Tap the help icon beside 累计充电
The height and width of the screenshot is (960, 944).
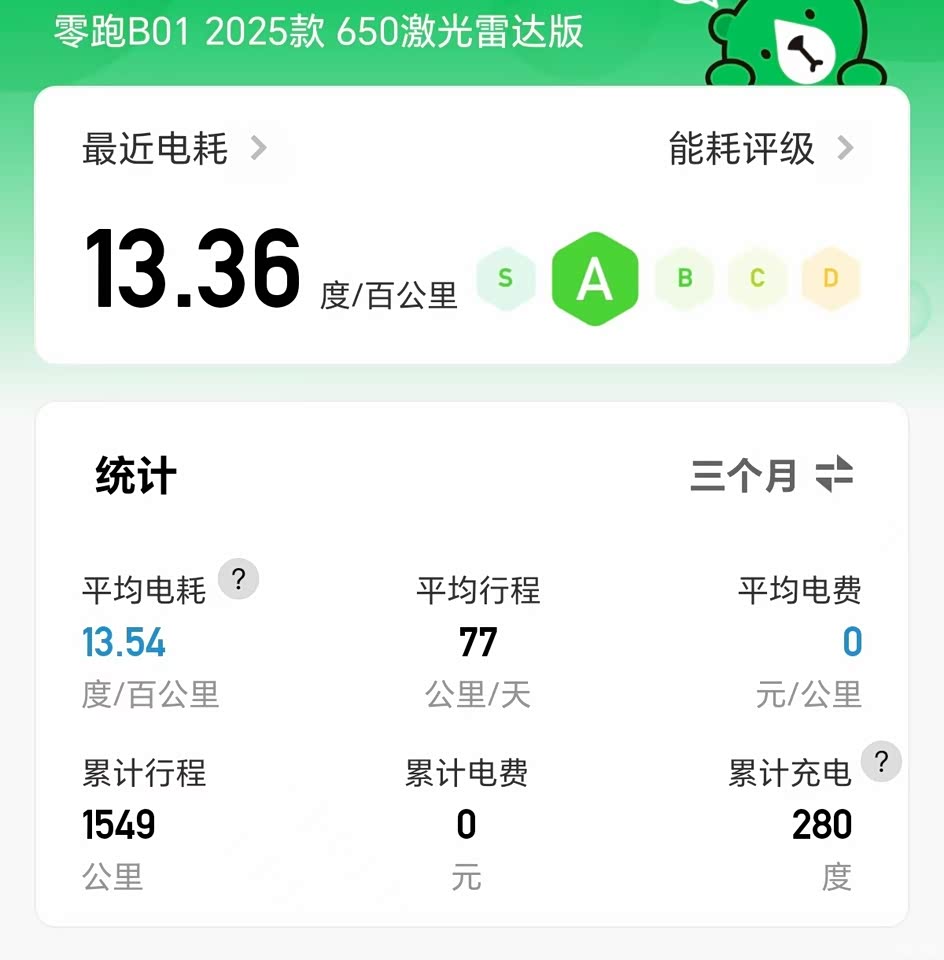pyautogui.click(x=881, y=762)
